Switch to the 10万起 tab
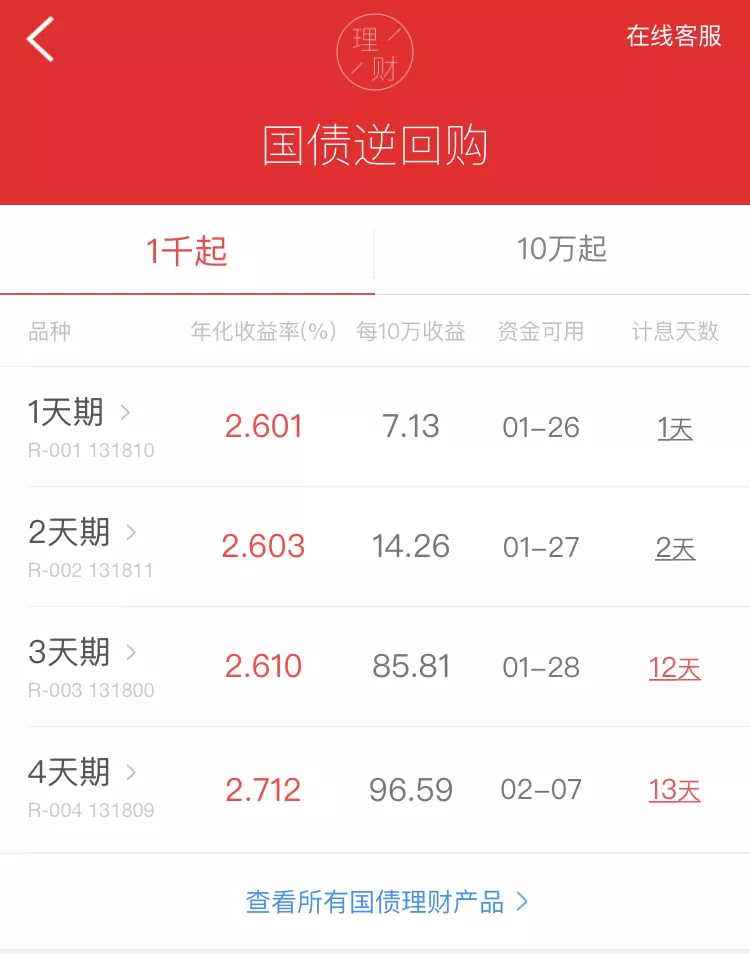 point(562,249)
